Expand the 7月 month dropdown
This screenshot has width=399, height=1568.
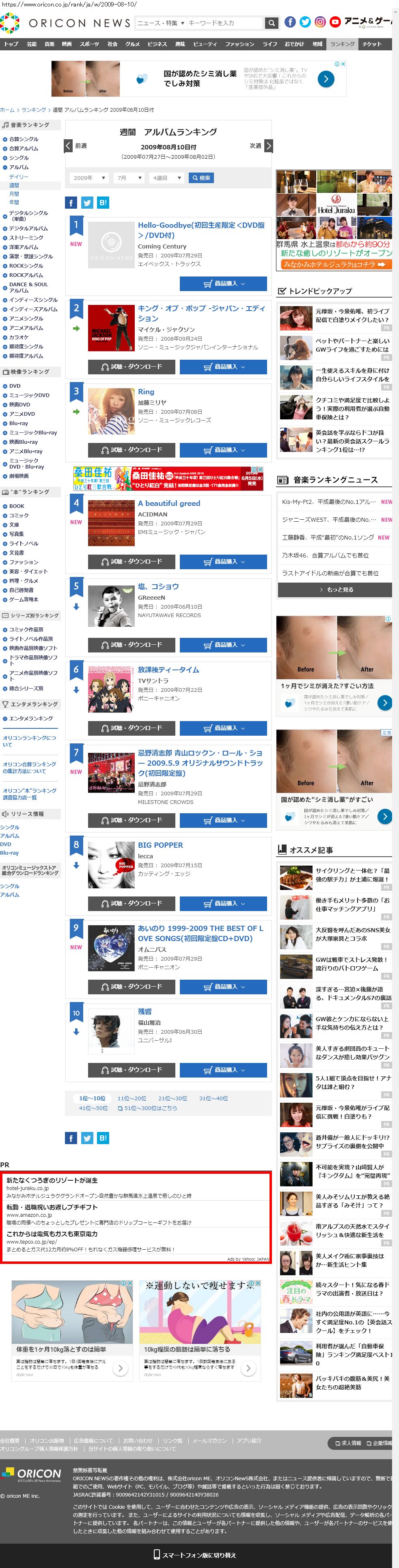click(129, 178)
